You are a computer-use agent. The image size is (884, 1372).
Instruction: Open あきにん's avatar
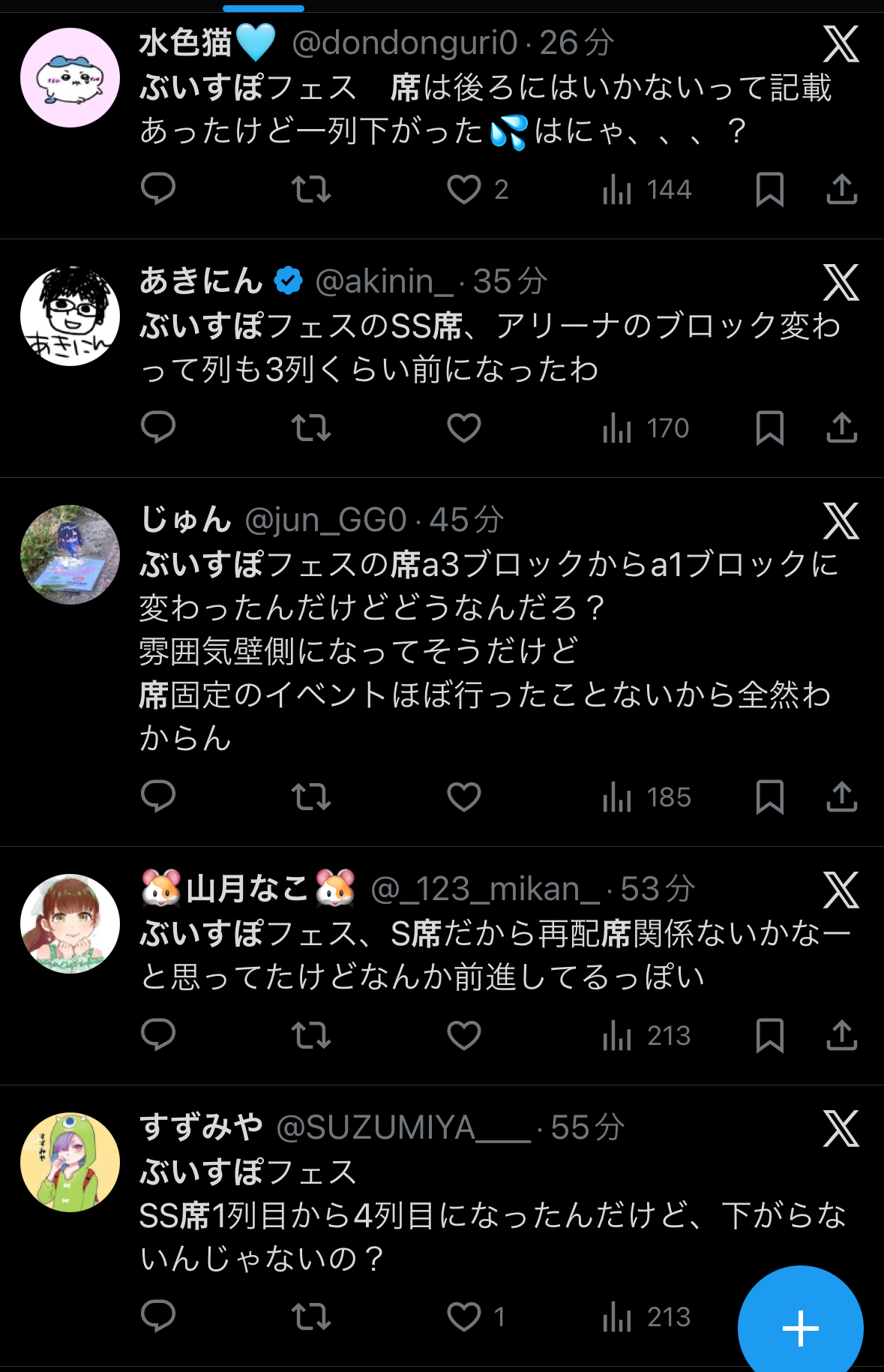click(70, 317)
